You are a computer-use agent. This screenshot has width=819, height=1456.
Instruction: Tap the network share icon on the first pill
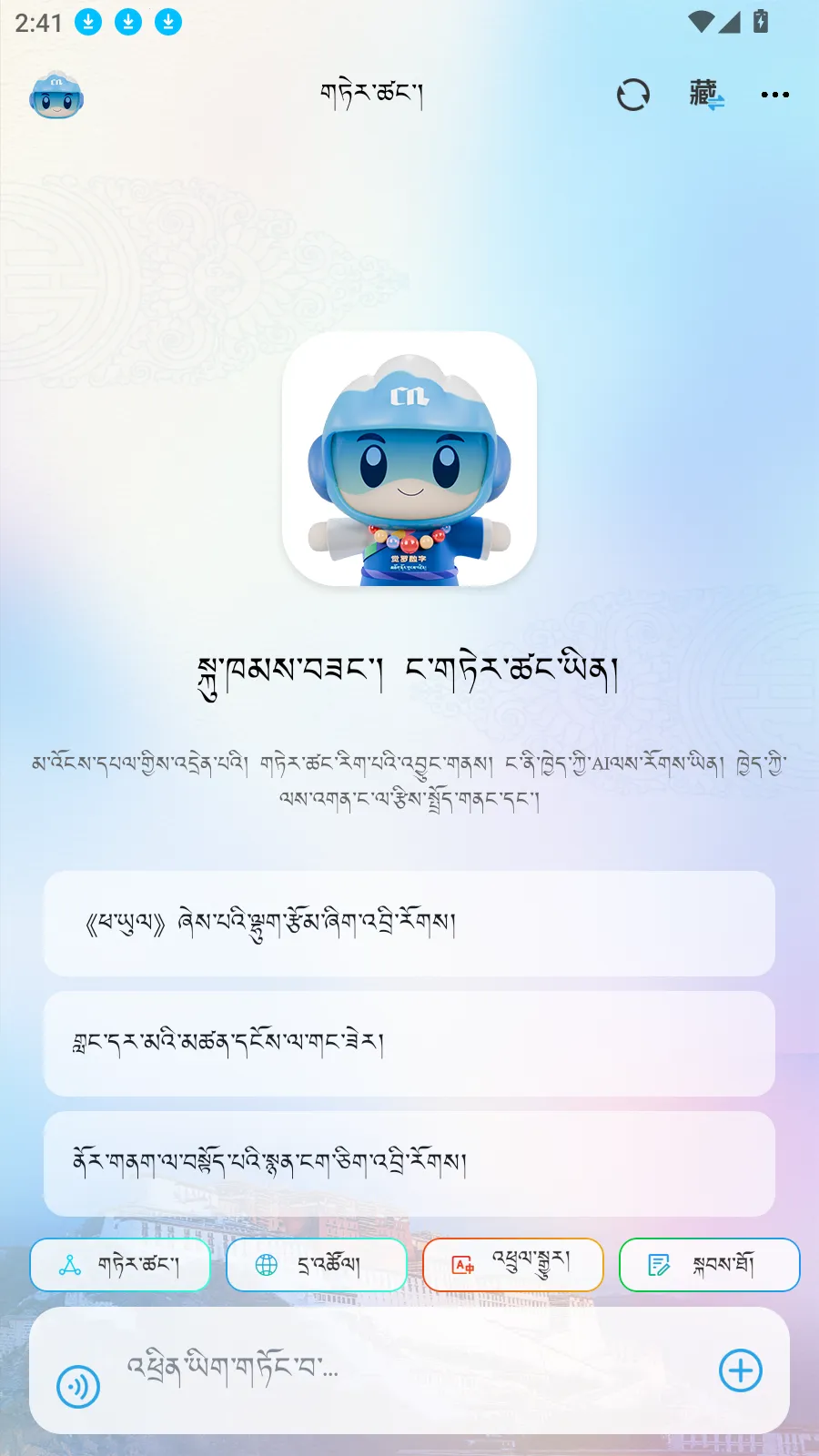69,1264
